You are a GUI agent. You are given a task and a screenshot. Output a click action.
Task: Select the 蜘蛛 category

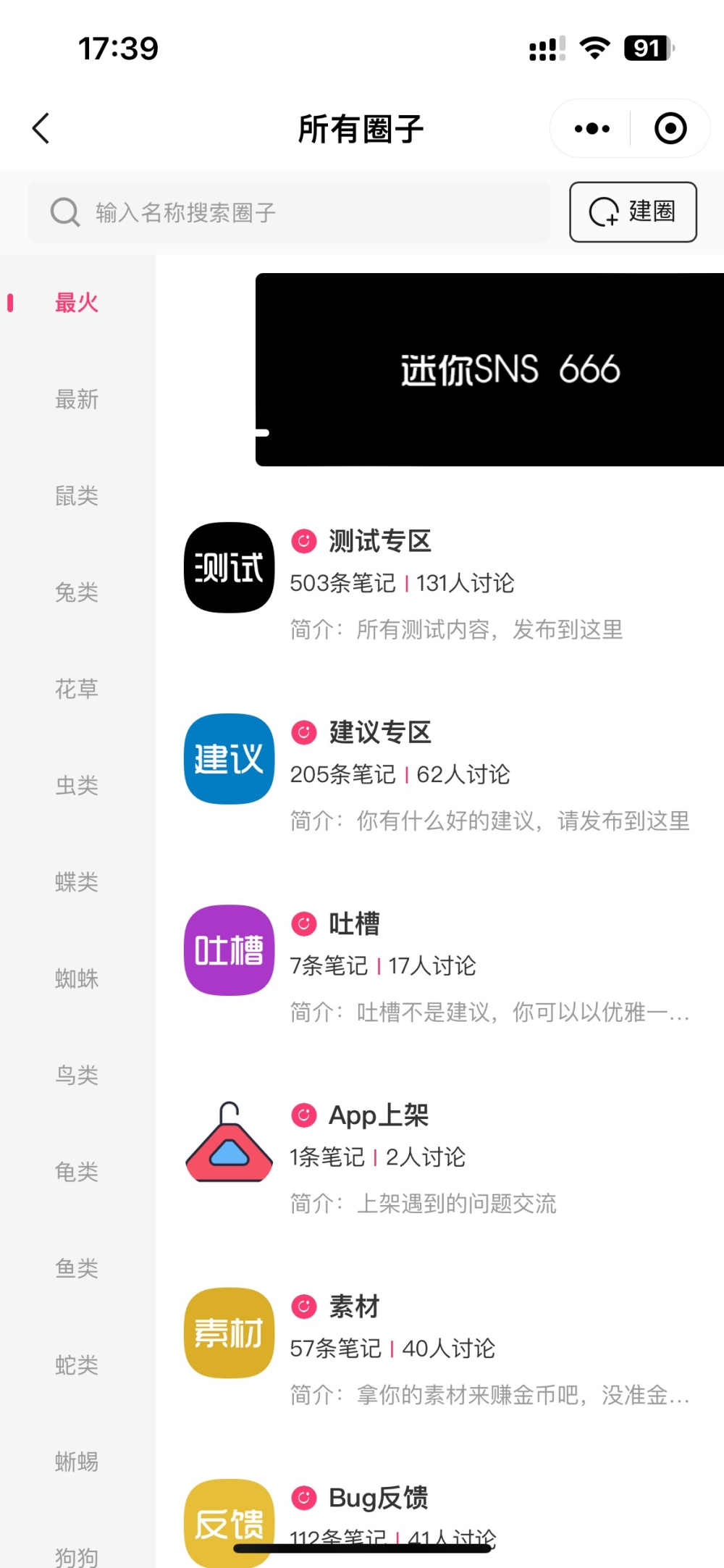[x=77, y=978]
